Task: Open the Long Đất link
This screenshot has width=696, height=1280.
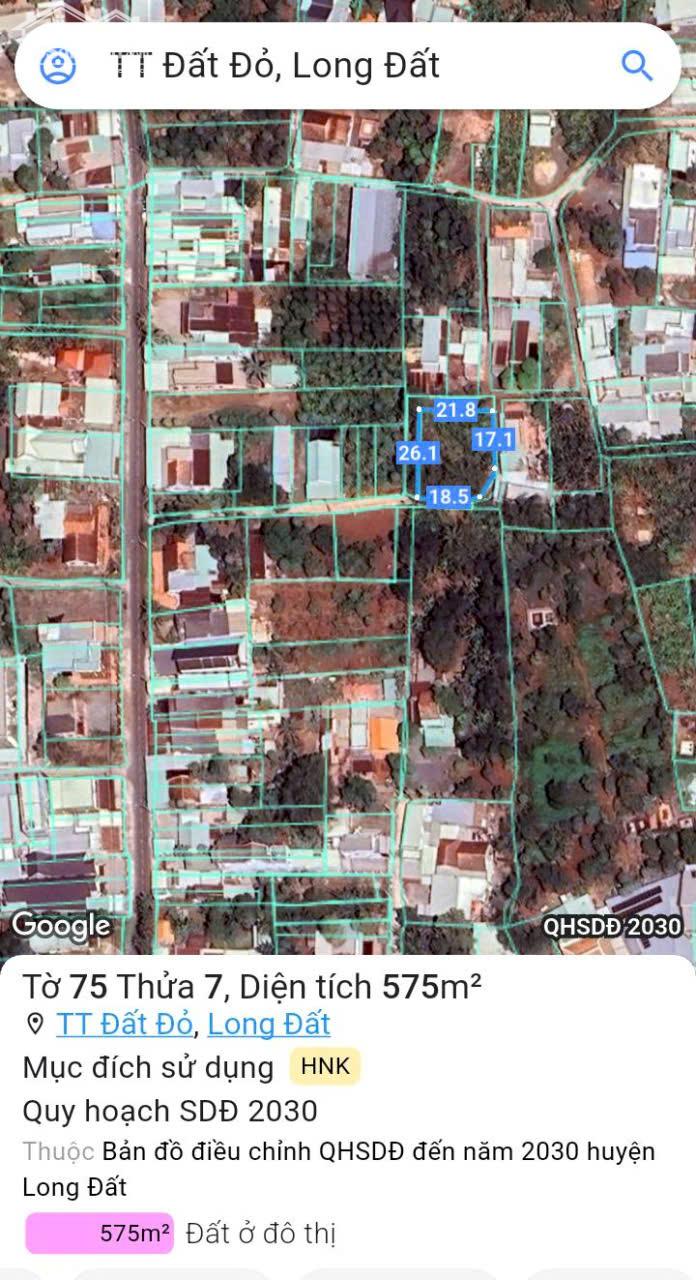Action: click(x=269, y=1024)
